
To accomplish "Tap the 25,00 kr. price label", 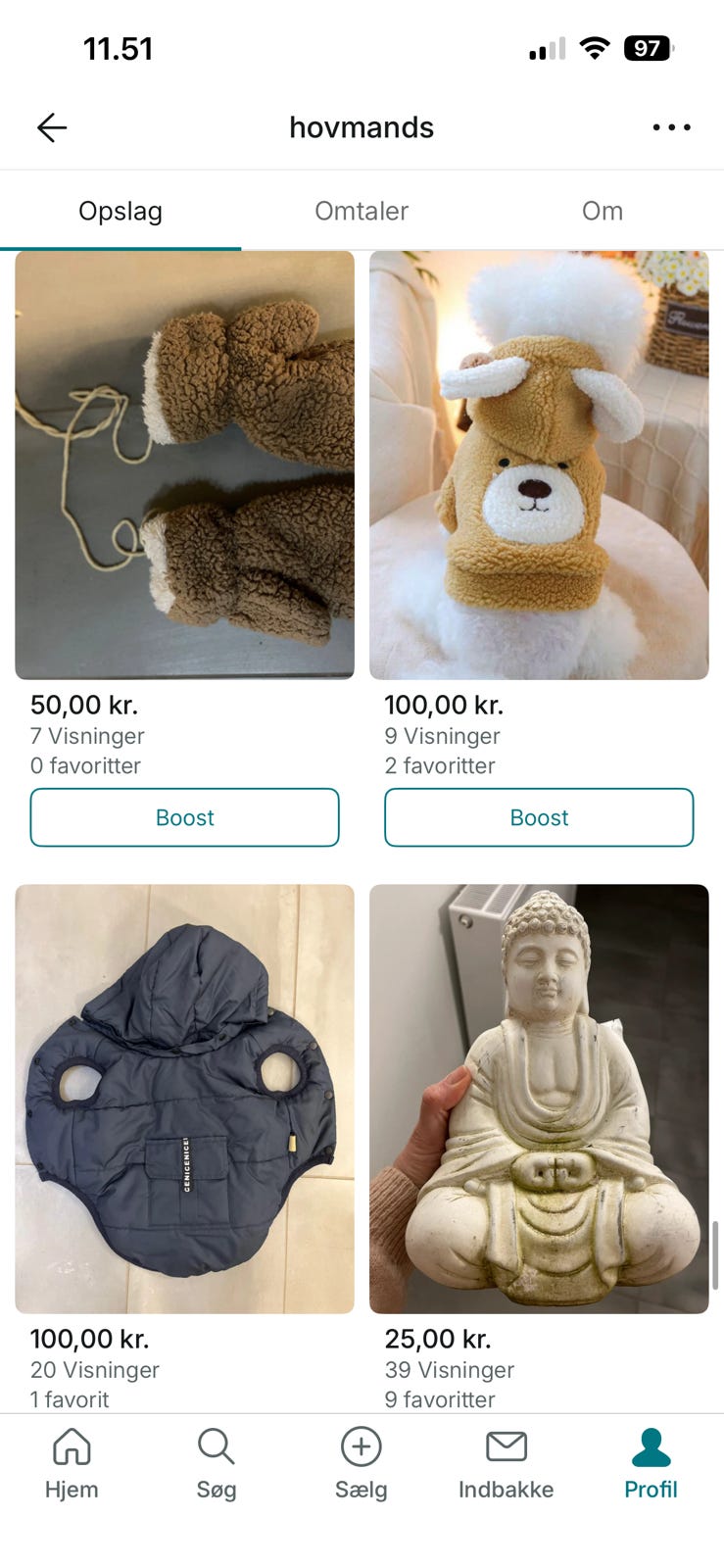I will pos(437,1338).
